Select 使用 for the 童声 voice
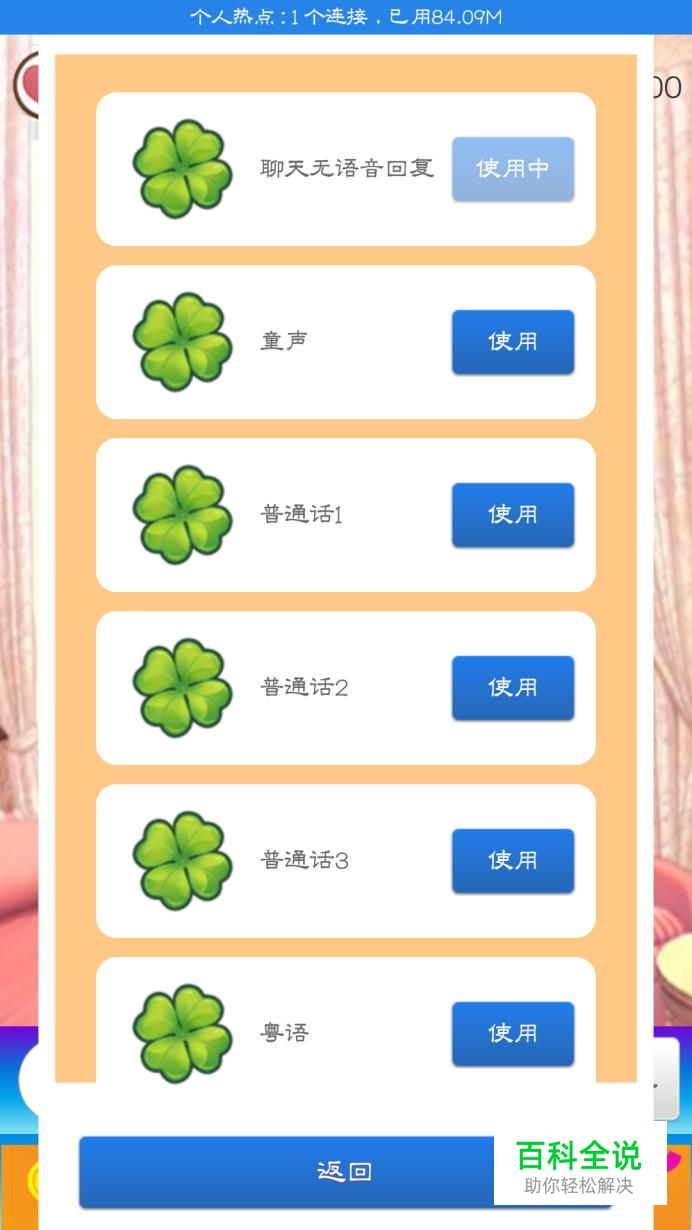692x1230 pixels. coord(512,342)
